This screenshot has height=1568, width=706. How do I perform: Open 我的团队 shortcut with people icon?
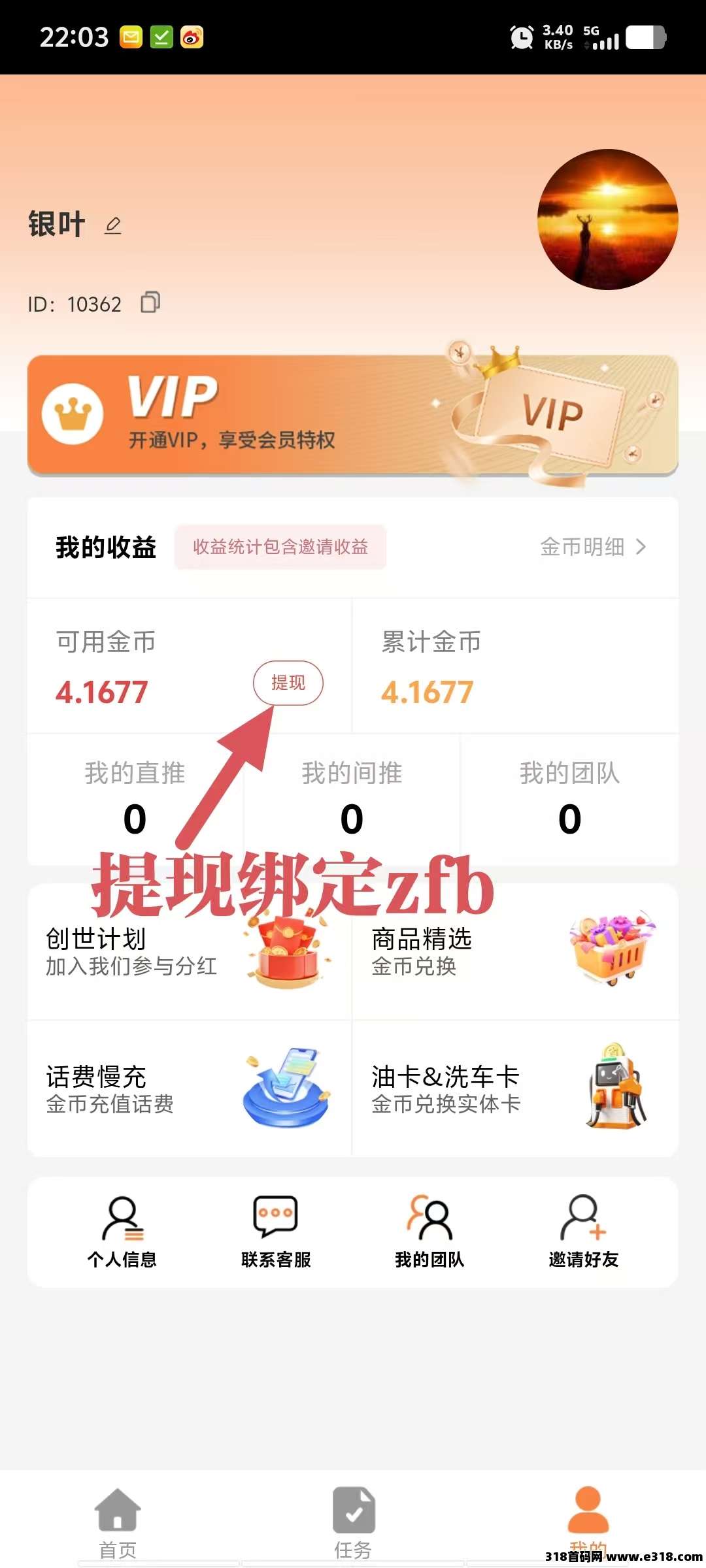[x=429, y=1231]
